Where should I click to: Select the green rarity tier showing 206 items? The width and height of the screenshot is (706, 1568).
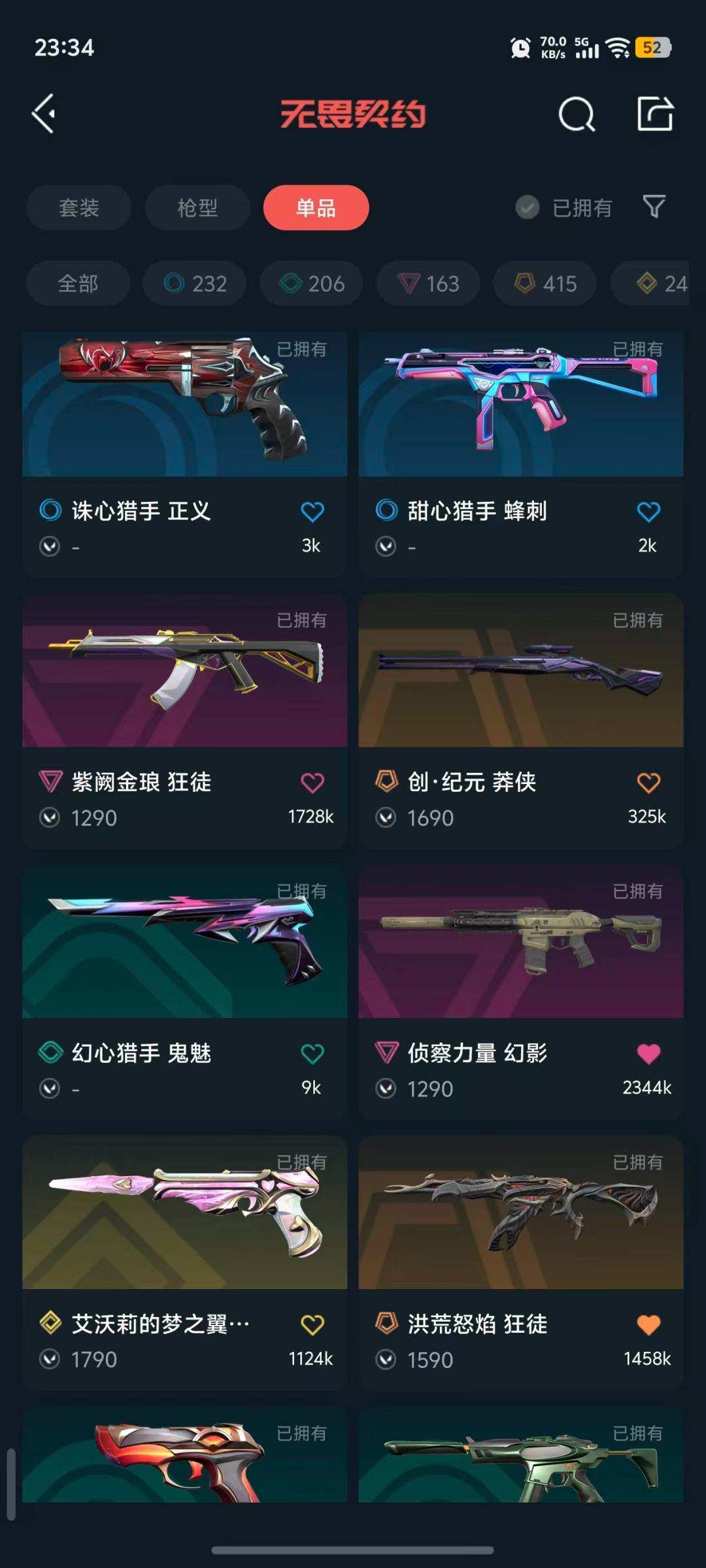point(311,283)
